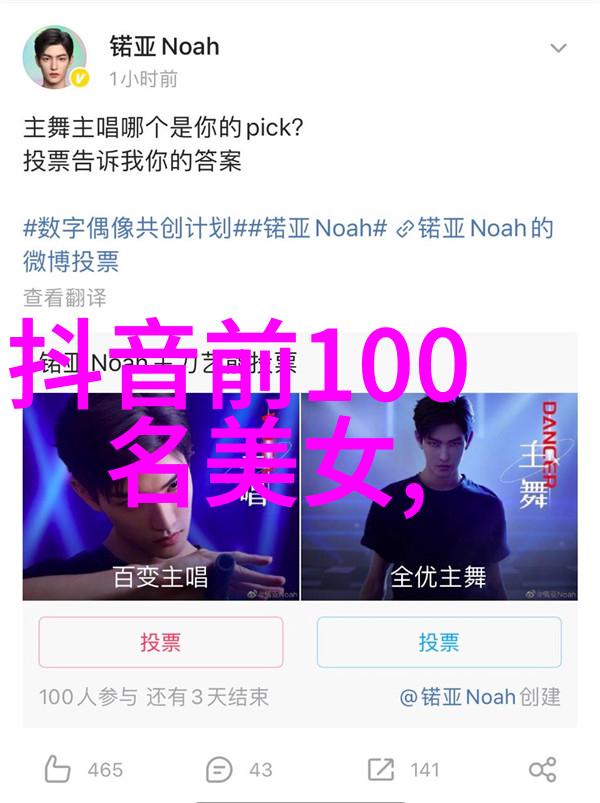Tap 查看翻译 to translate the post

64,297
